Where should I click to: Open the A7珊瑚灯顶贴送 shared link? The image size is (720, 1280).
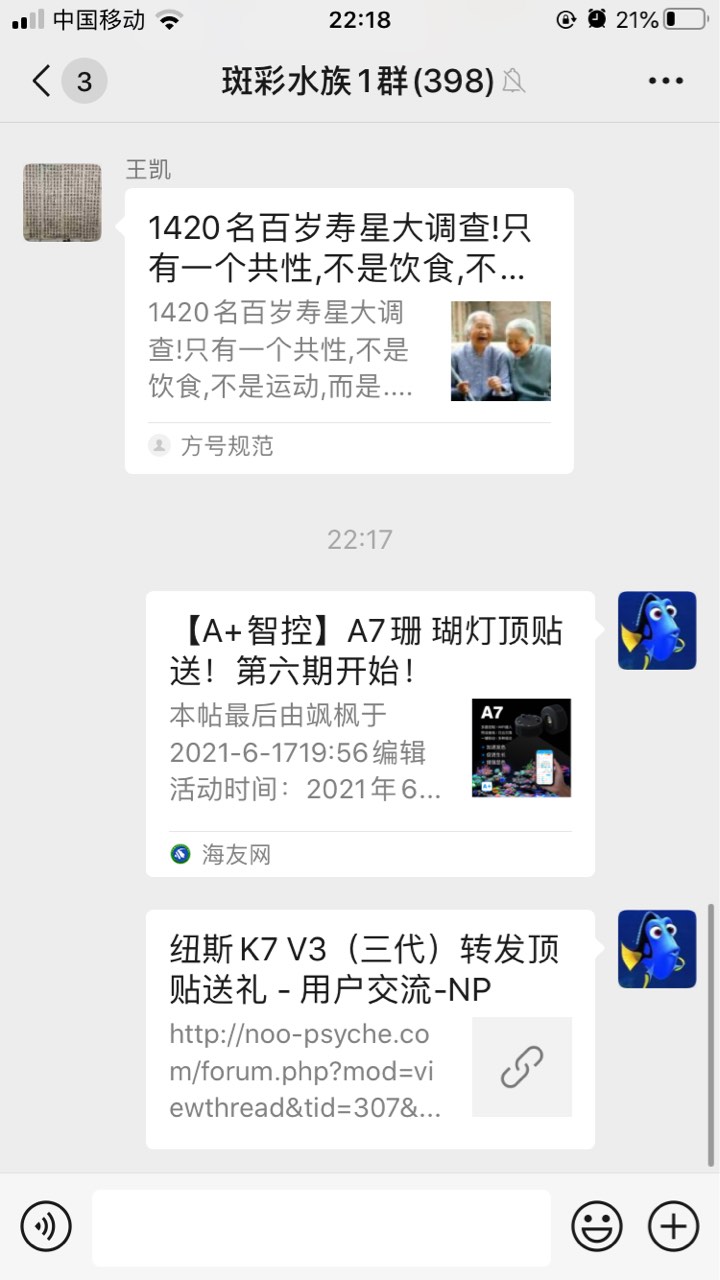click(x=370, y=733)
